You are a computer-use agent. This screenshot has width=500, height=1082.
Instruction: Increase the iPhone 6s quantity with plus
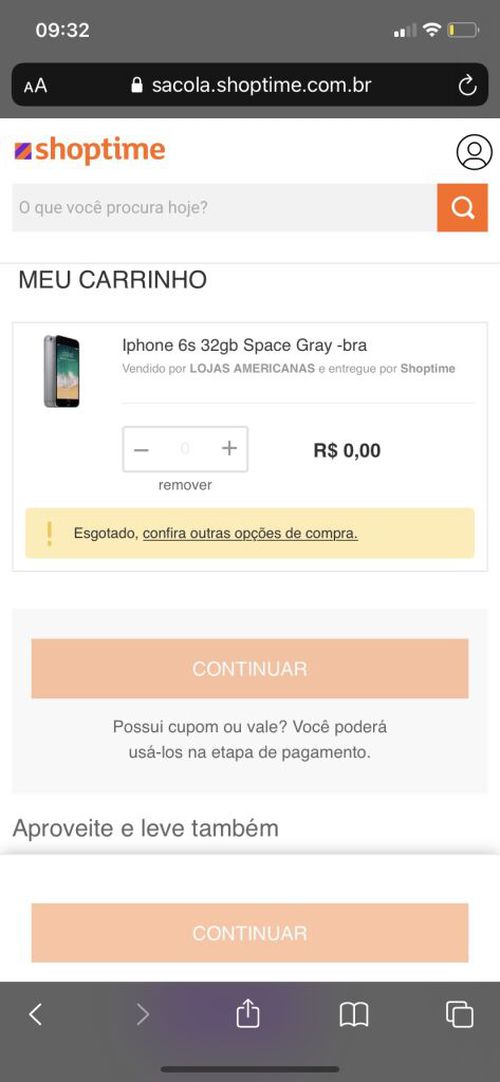click(229, 449)
